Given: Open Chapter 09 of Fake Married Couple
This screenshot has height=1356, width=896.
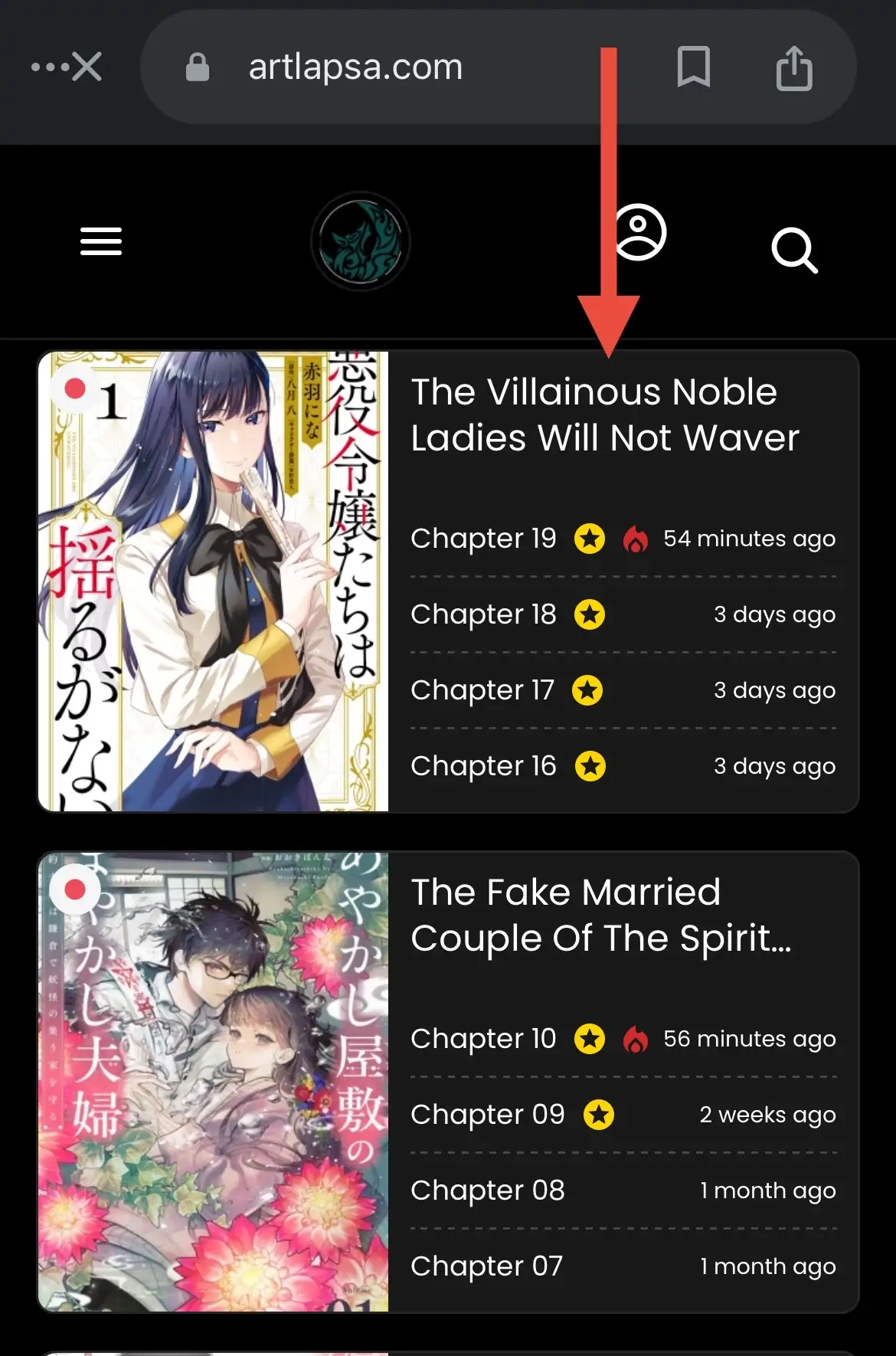Looking at the screenshot, I should click(487, 1115).
